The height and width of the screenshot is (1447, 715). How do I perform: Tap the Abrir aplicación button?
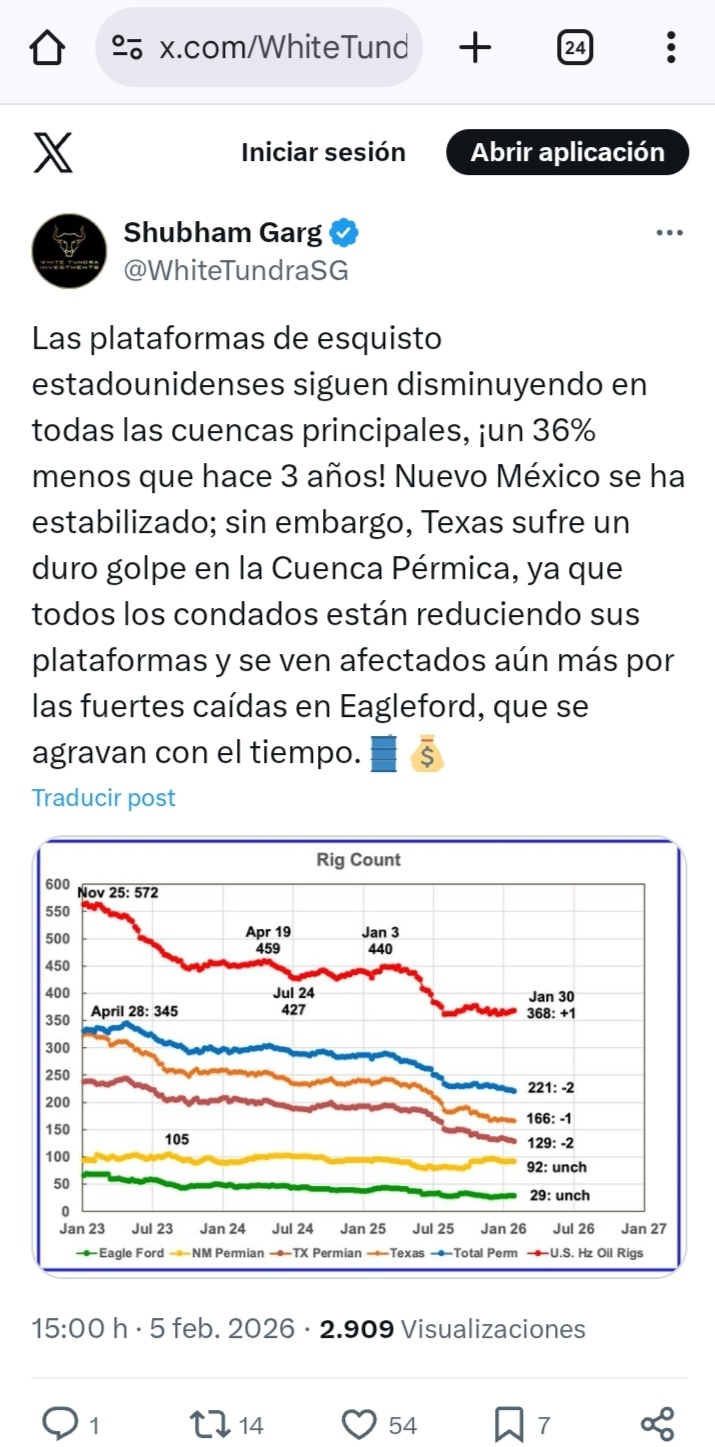[567, 153]
